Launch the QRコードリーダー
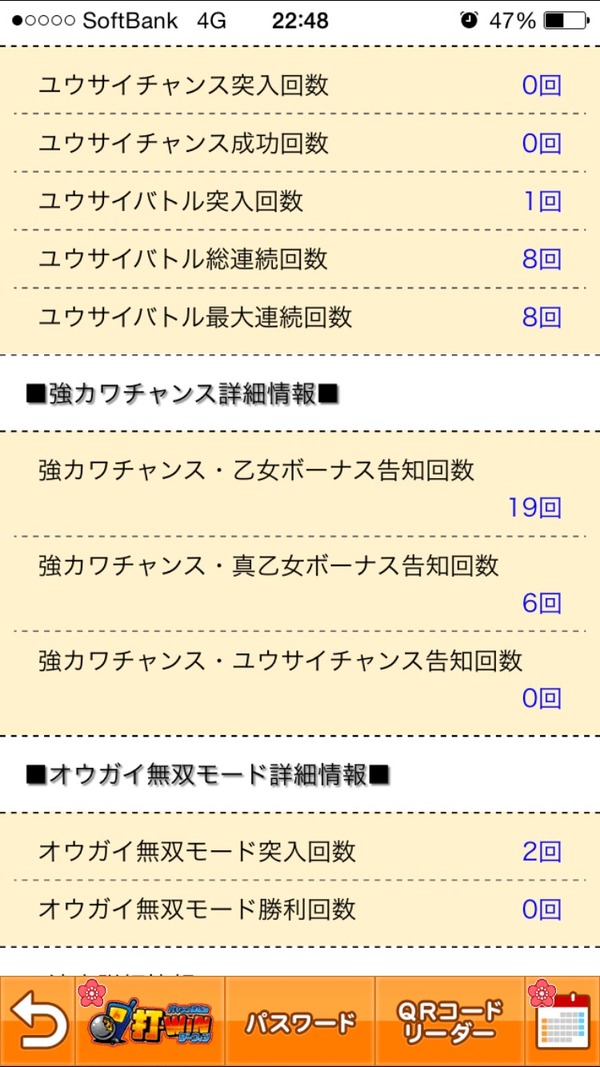Image resolution: width=600 pixels, height=1067 pixels. coord(450,1021)
